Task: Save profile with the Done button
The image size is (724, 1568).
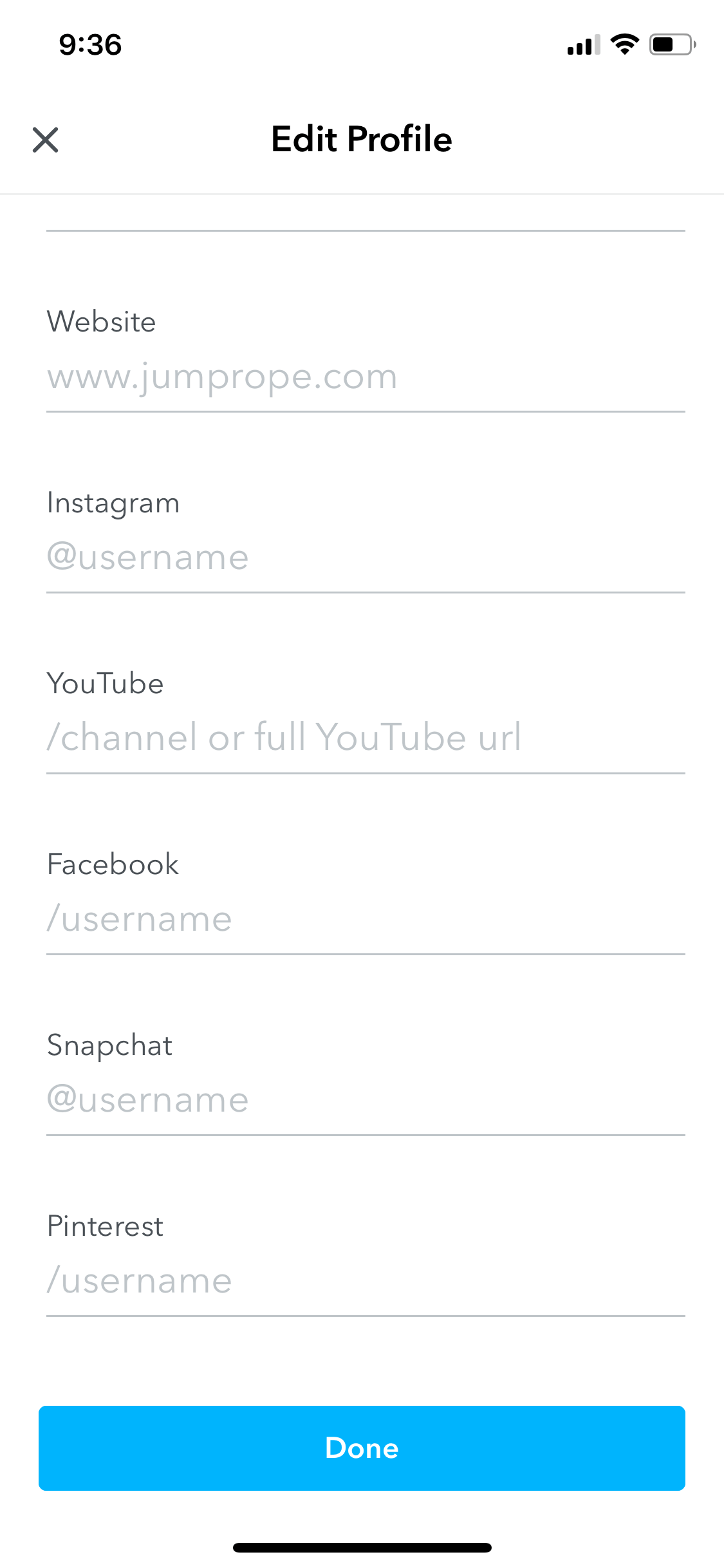Action: (362, 1448)
